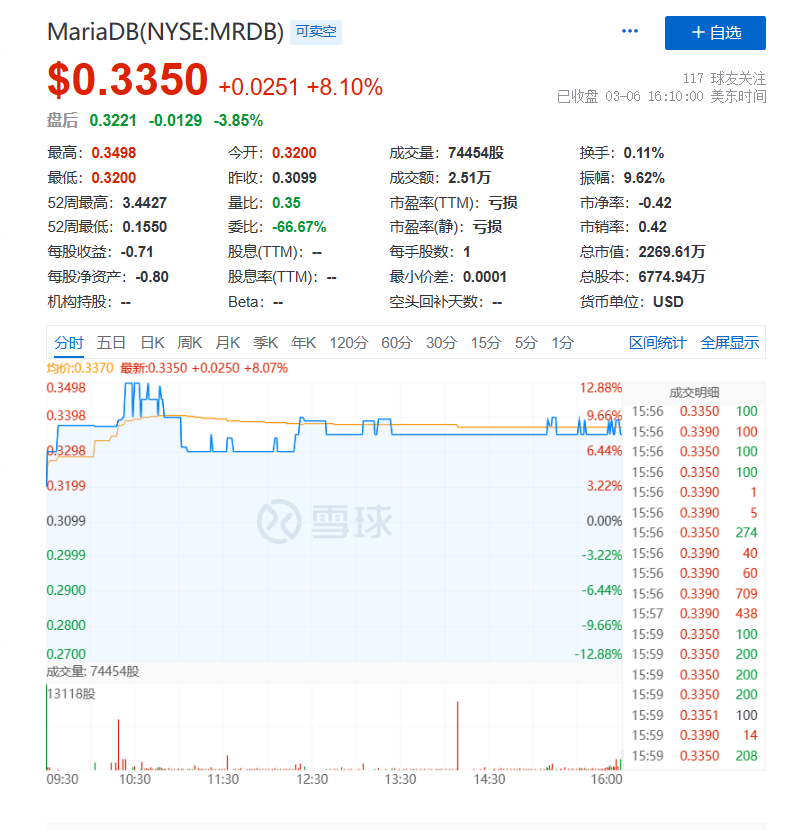Switch to the 30分 interval
Screen dimensions: 791x830
[x=441, y=343]
